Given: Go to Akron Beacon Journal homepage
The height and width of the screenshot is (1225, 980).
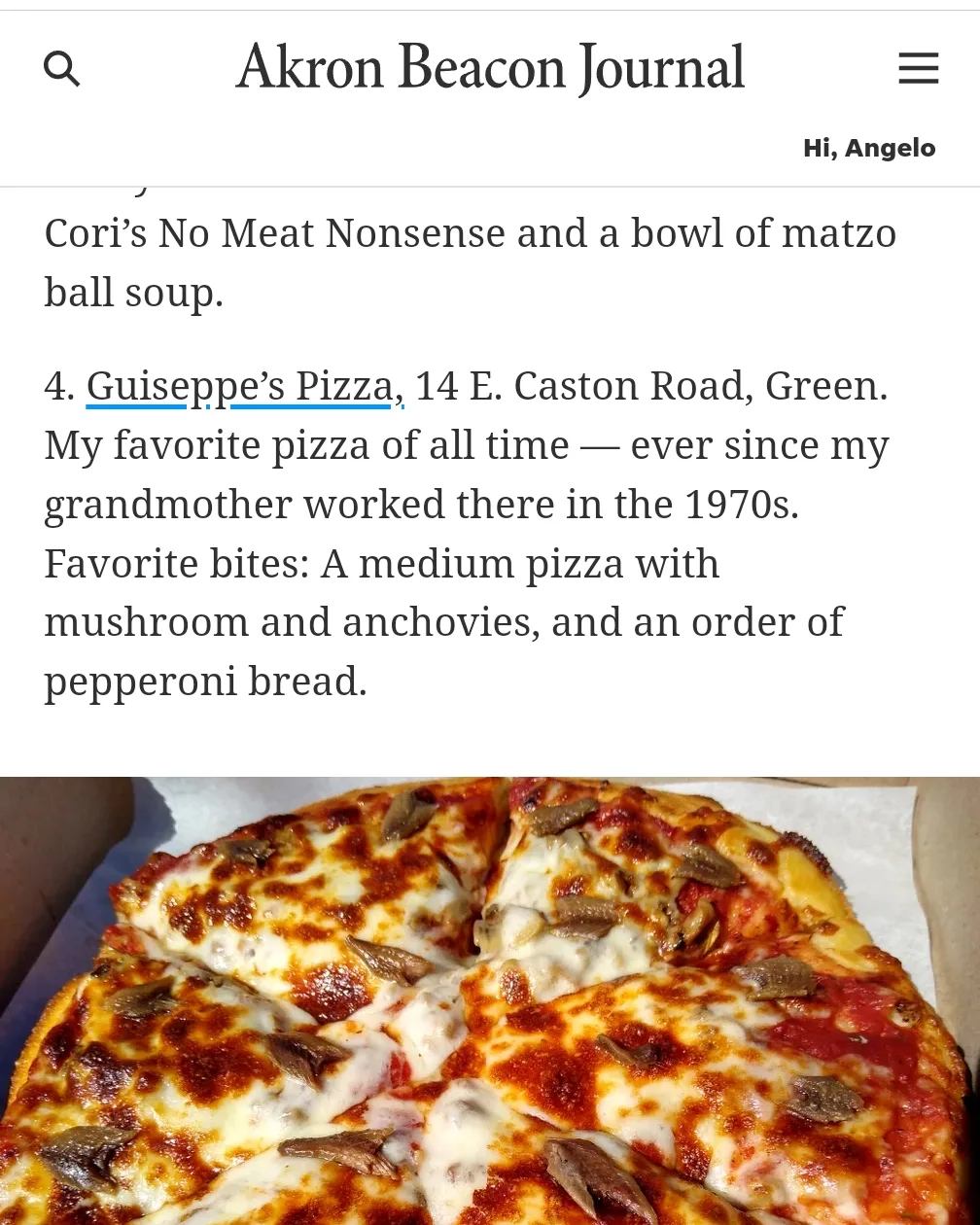Looking at the screenshot, I should (490, 68).
